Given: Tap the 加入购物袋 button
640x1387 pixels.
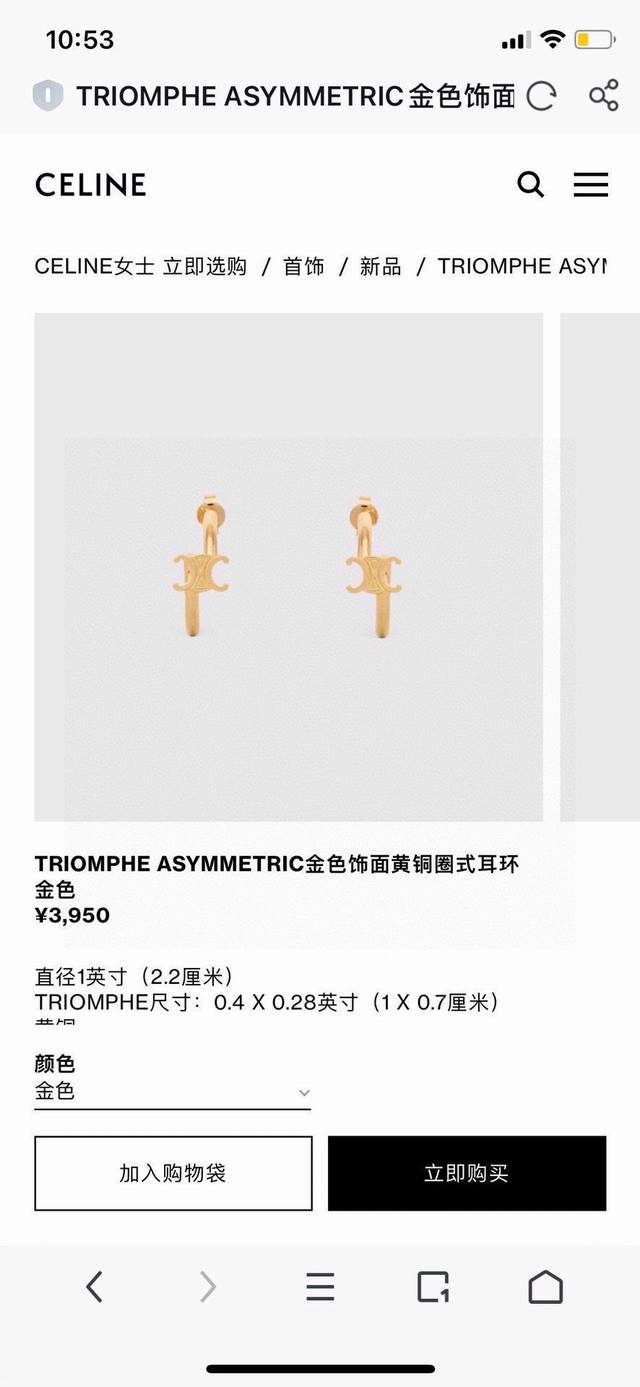Looking at the screenshot, I should coord(173,1173).
